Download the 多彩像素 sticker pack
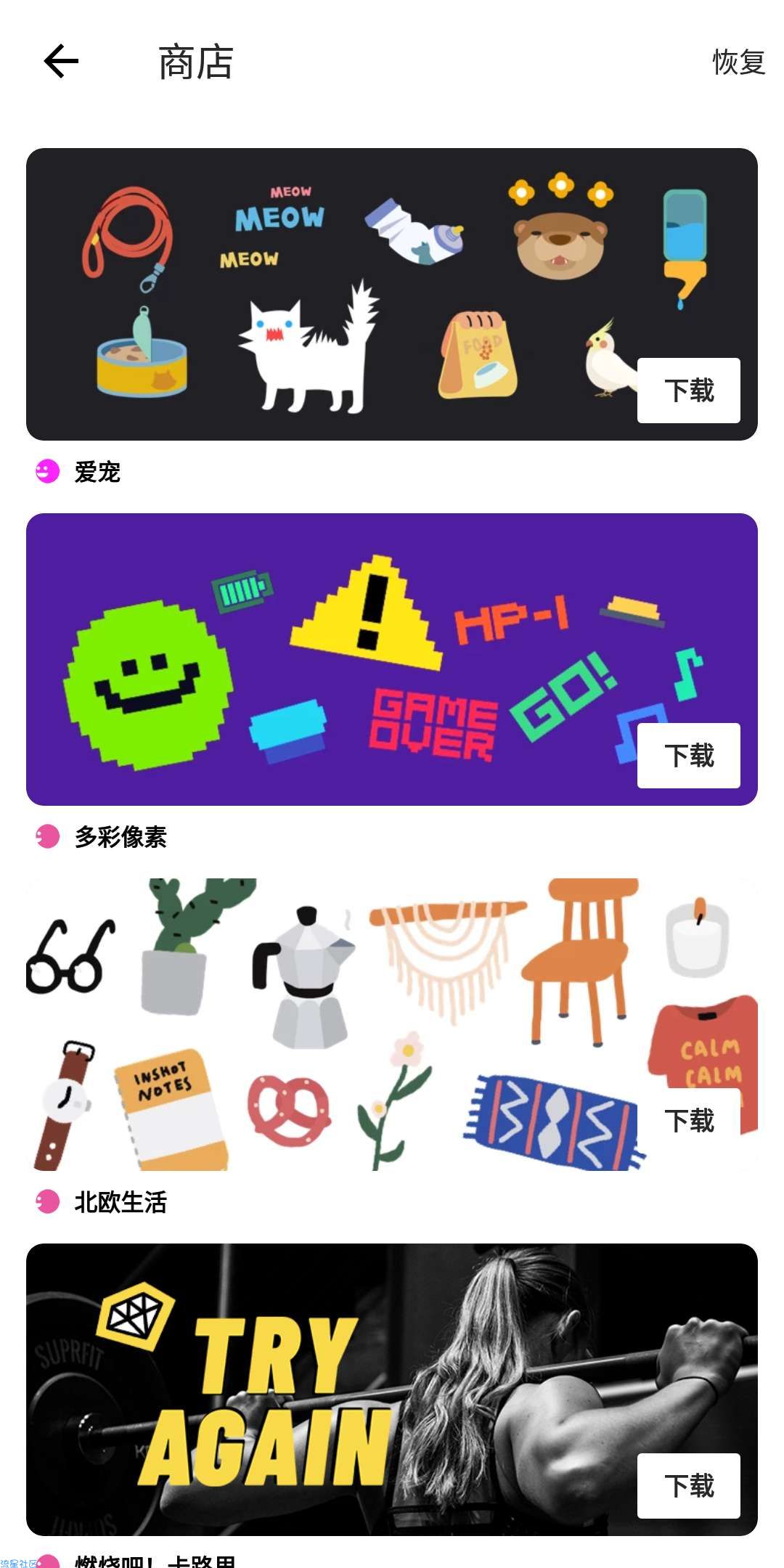784x1568 pixels. click(688, 756)
